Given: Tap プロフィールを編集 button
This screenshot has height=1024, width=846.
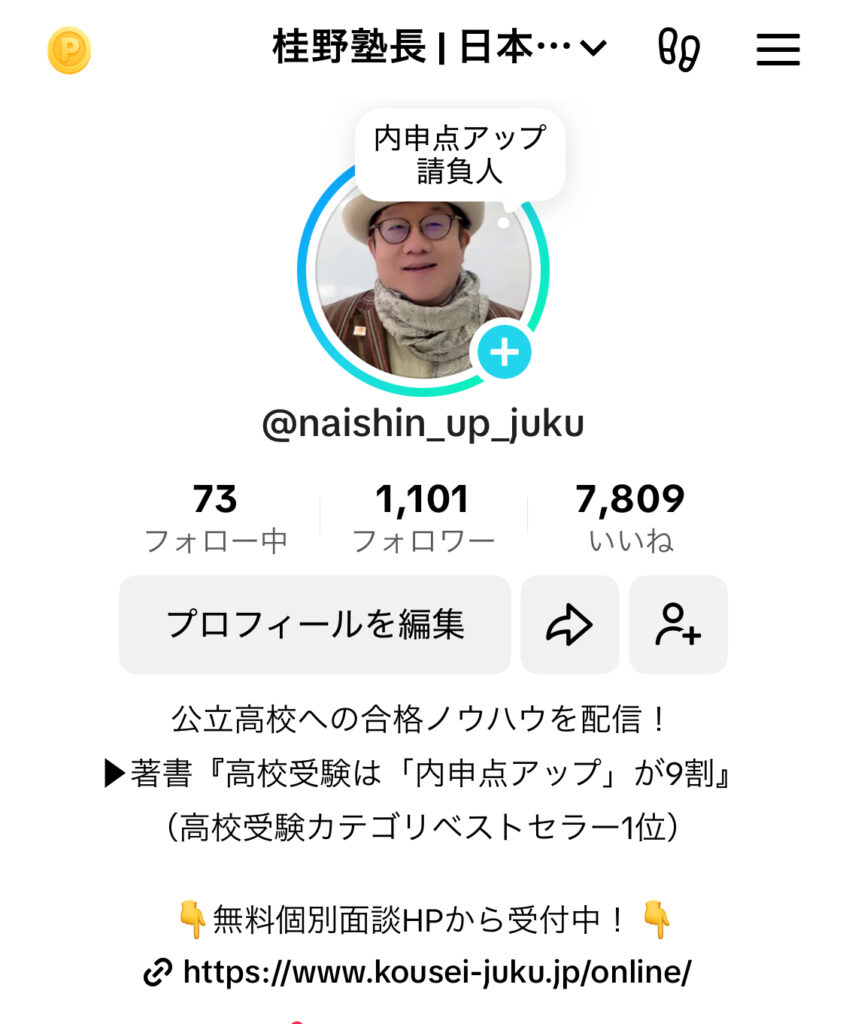Looking at the screenshot, I should click(315, 625).
